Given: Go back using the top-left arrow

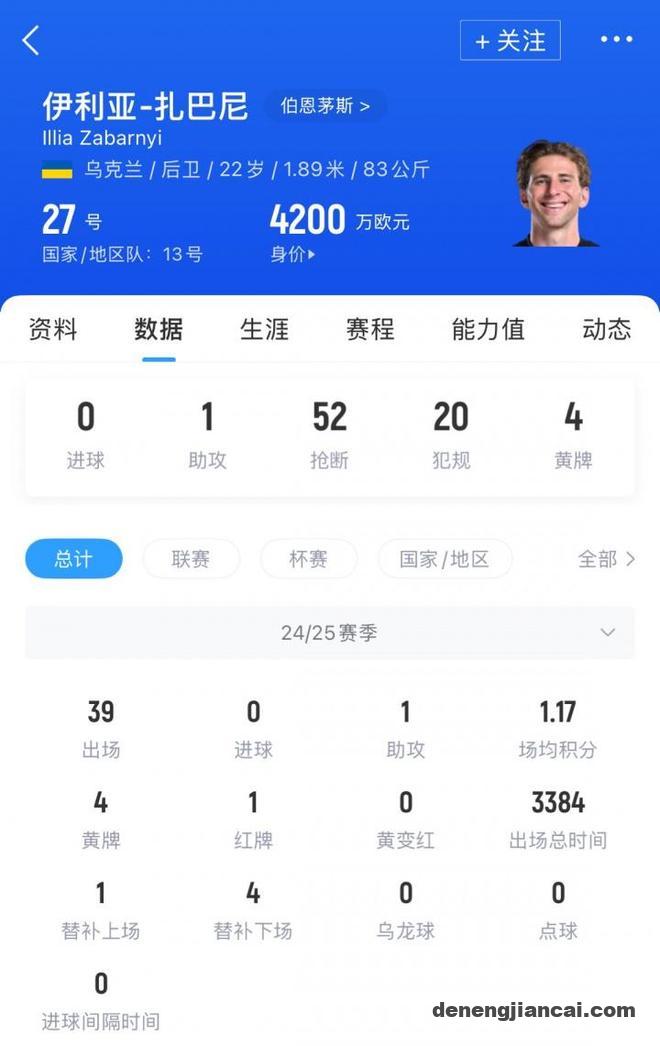Looking at the screenshot, I should click(x=31, y=41).
